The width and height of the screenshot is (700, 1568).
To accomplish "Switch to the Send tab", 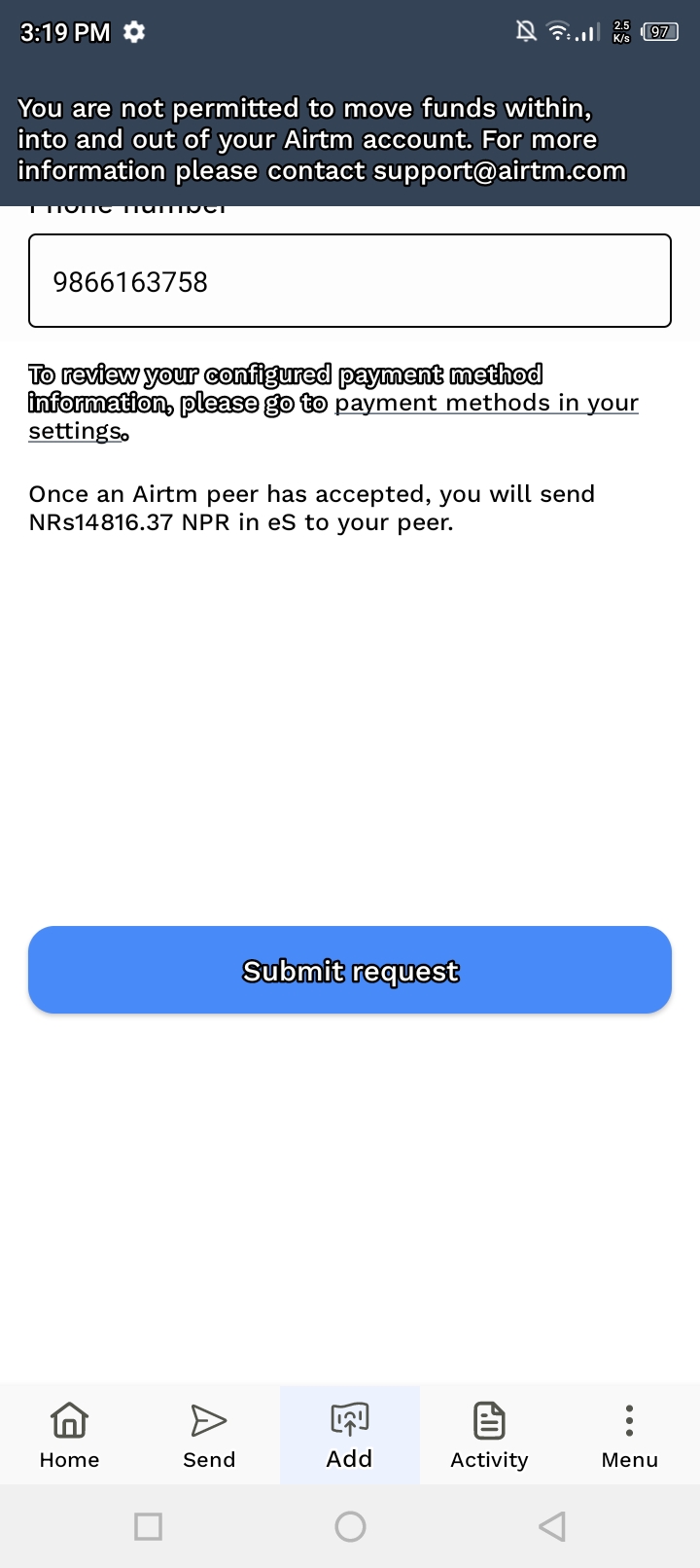I will [x=209, y=1435].
